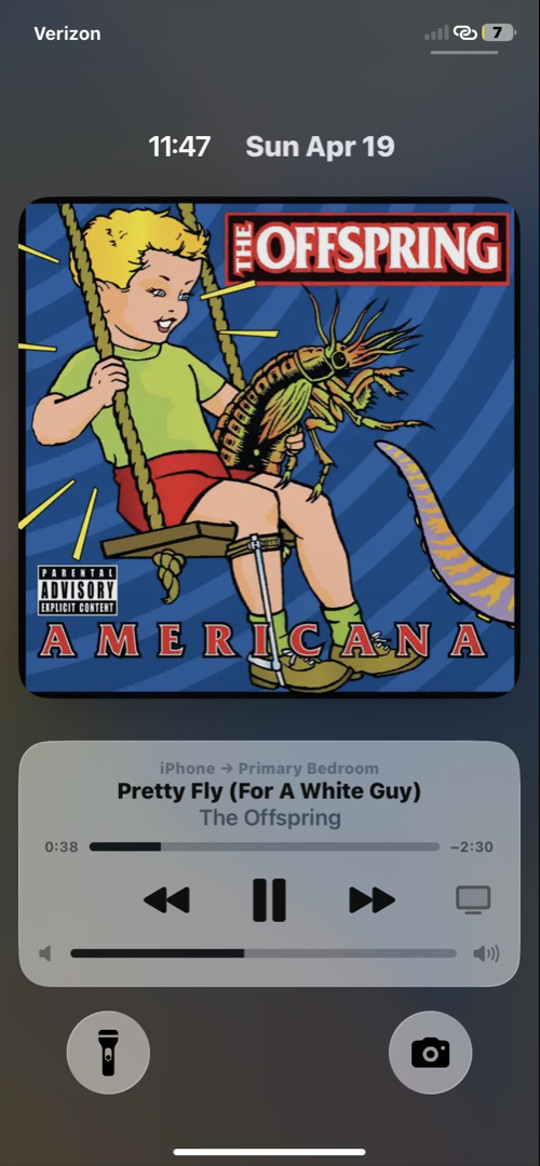The image size is (540, 1166).
Task: Skip to the next track
Action: tap(372, 900)
